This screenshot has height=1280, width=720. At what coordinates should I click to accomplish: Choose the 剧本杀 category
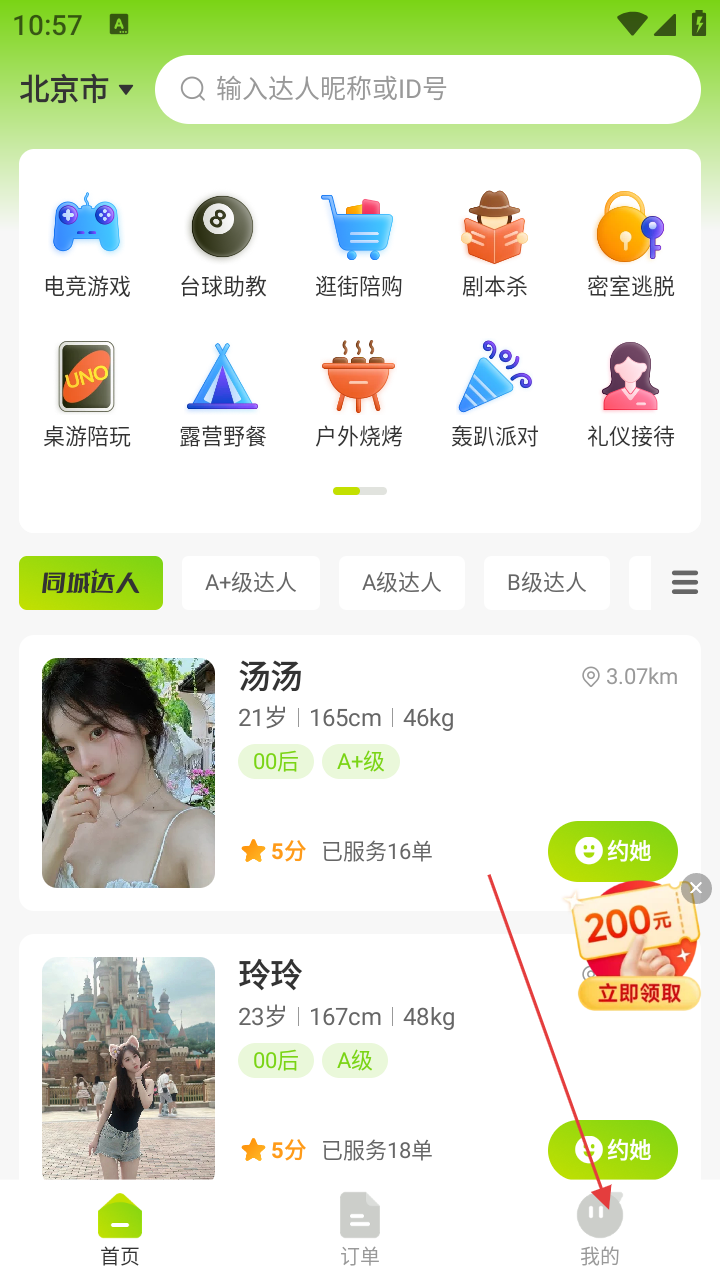tap(494, 245)
